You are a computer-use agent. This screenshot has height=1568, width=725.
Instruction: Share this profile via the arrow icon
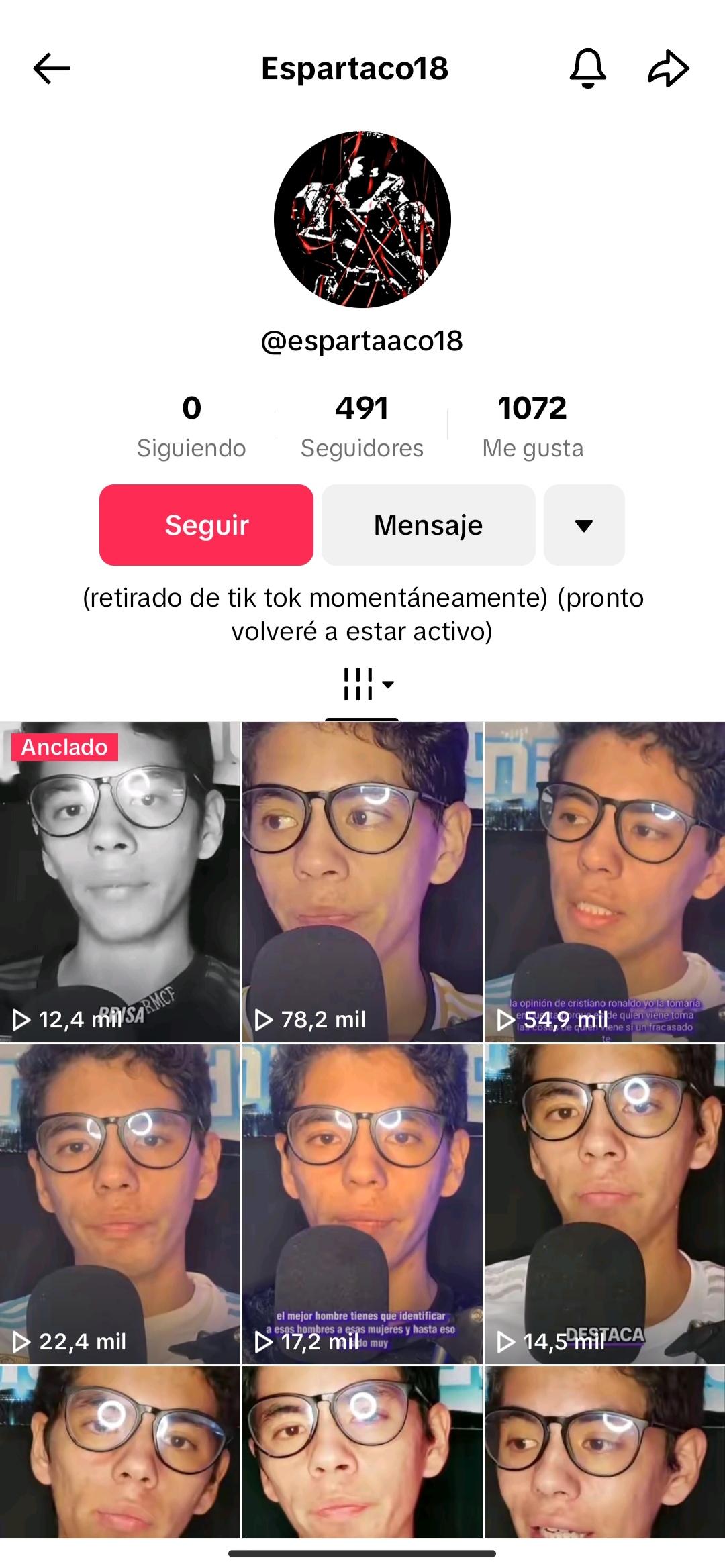669,68
